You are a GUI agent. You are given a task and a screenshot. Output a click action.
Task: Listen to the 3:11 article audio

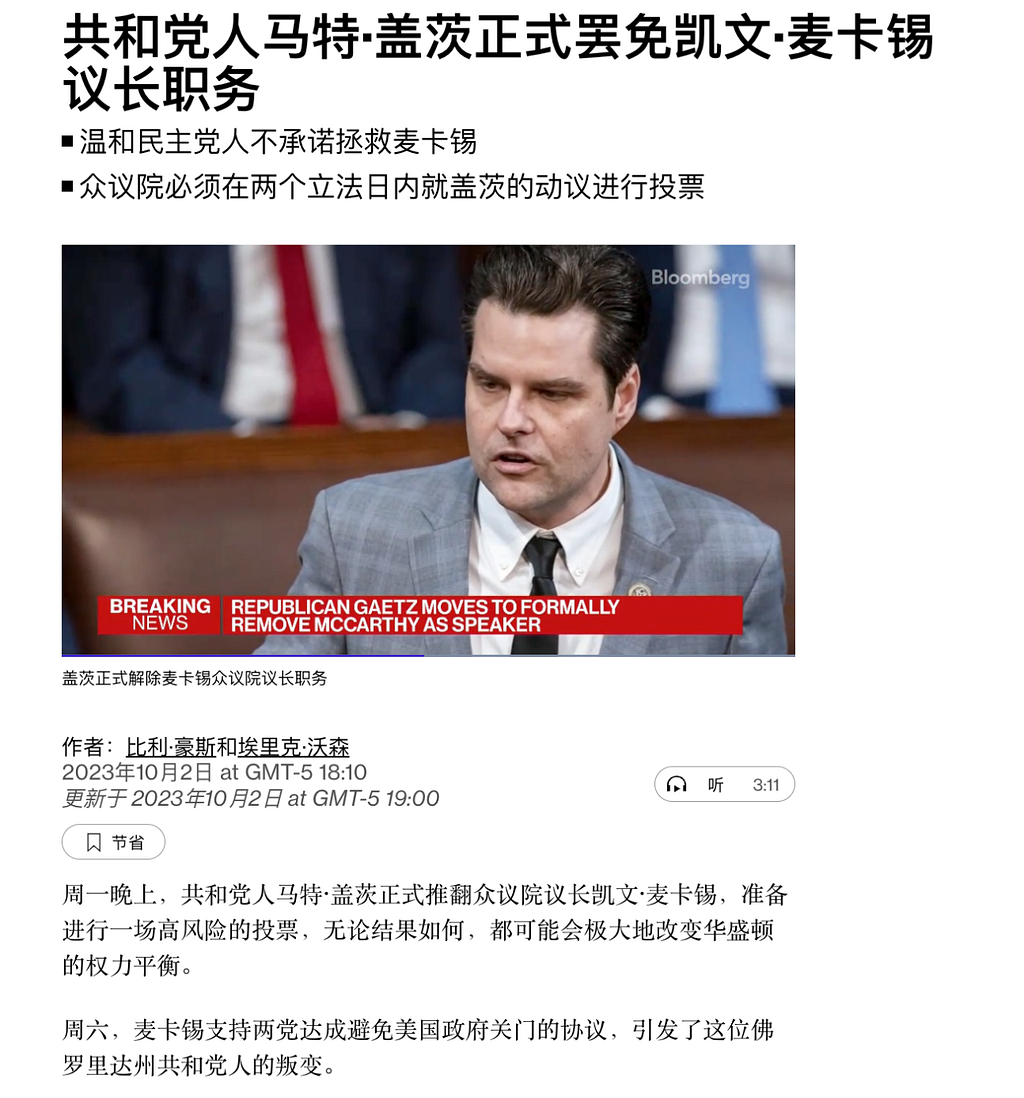(x=724, y=785)
